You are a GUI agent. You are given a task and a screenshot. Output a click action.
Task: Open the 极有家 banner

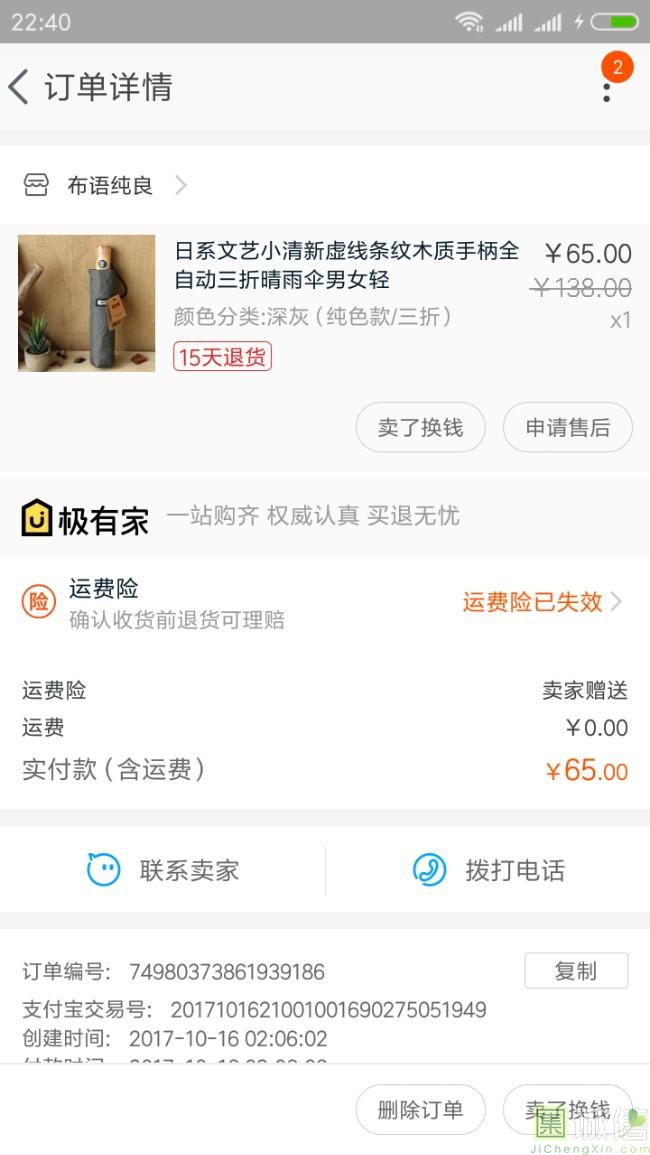click(240, 517)
